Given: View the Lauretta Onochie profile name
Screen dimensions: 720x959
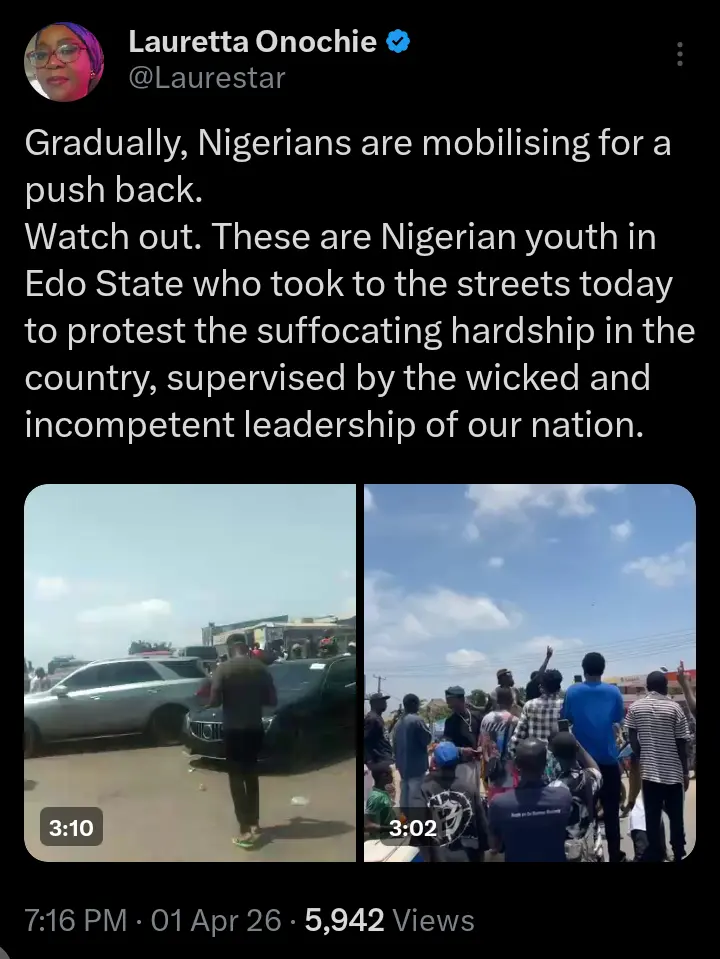Looking at the screenshot, I should pos(253,42).
